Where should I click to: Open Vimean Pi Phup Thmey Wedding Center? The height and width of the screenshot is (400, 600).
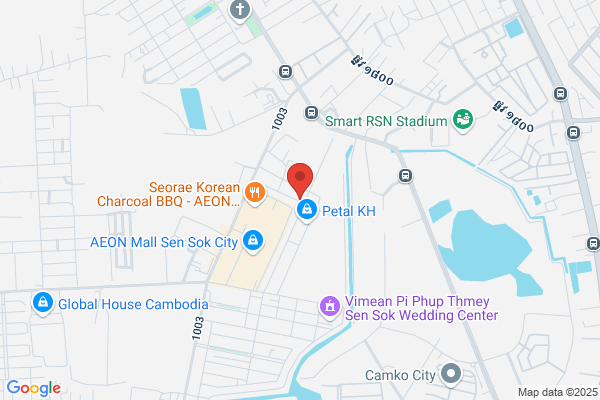click(328, 306)
